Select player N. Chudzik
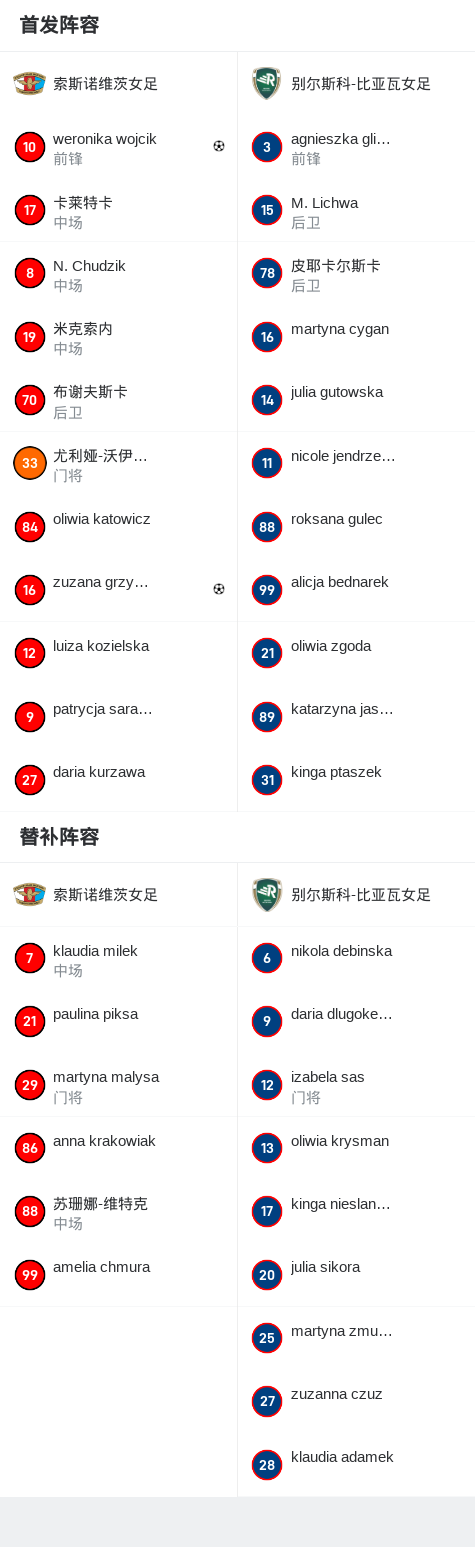The image size is (475, 1547). 118,274
